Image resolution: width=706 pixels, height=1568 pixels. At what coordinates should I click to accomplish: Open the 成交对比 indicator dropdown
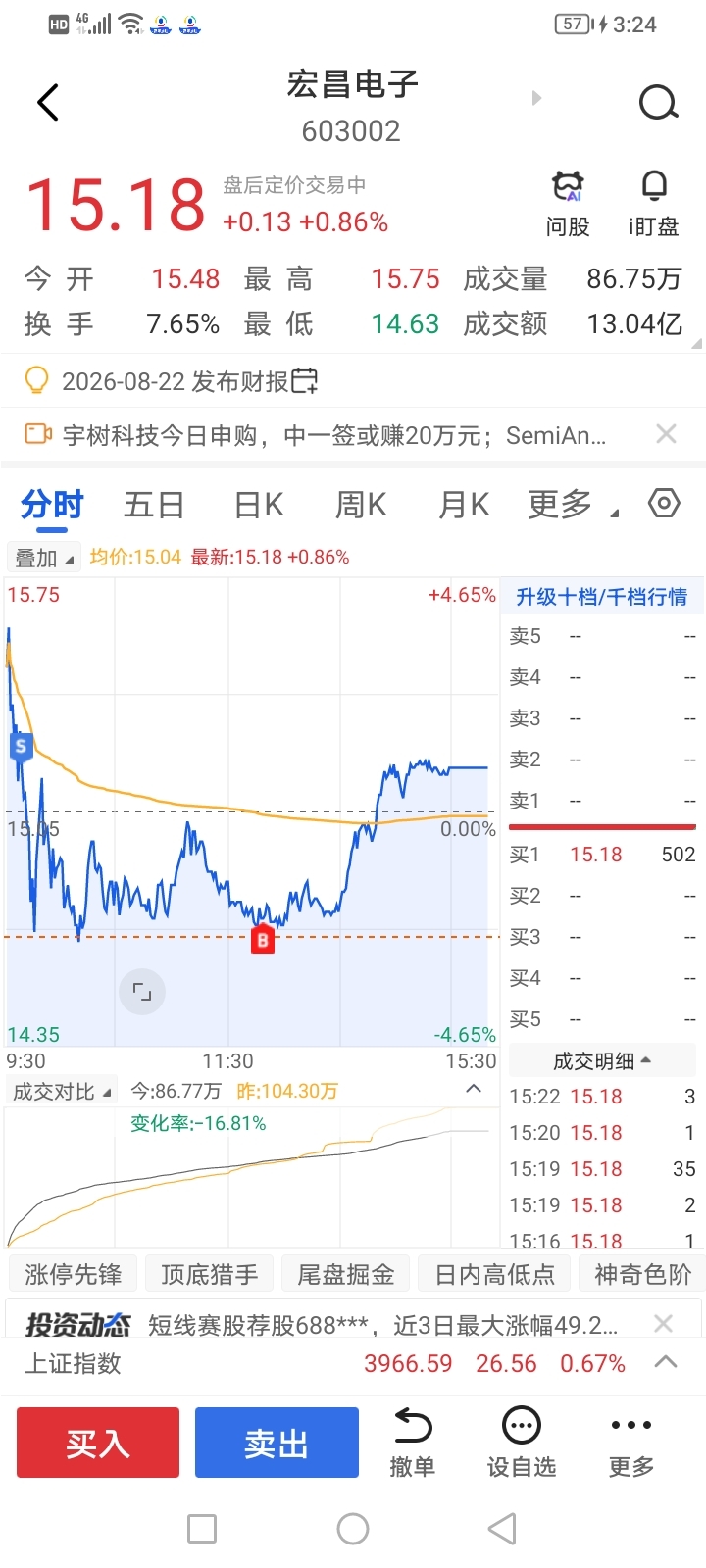click(62, 1091)
